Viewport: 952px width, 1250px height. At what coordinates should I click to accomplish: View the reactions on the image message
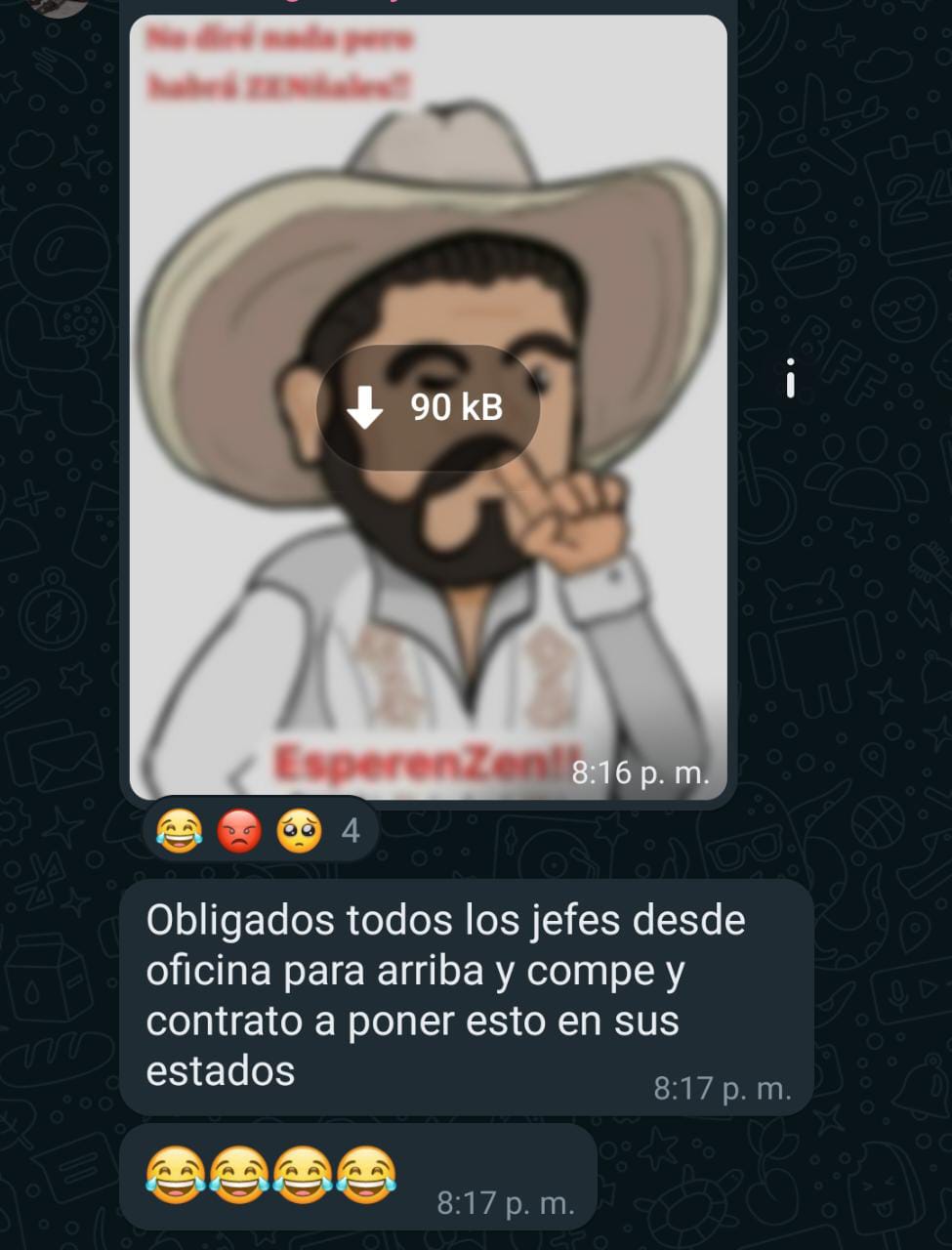coord(259,832)
